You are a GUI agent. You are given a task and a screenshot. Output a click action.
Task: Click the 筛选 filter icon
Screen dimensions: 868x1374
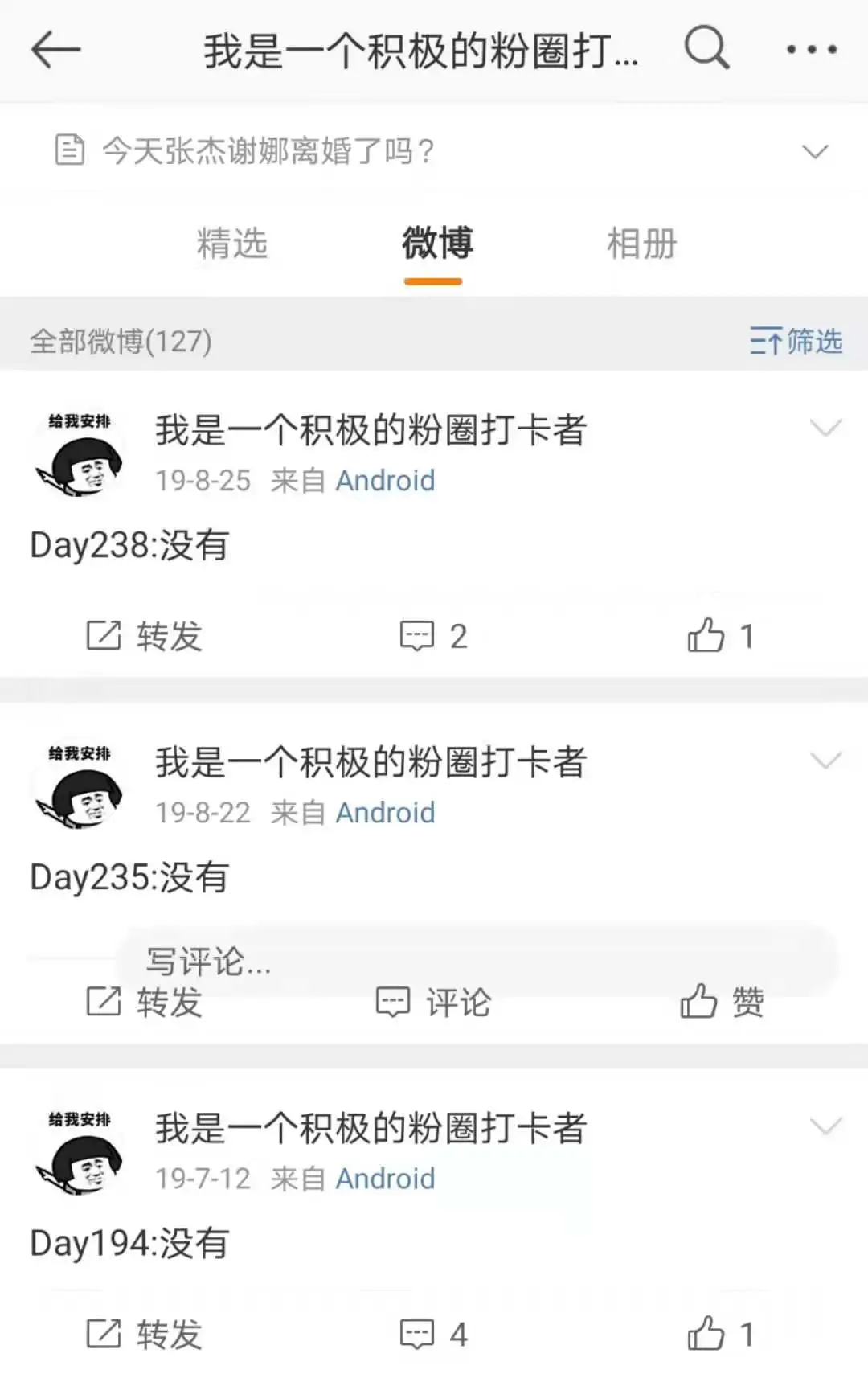797,342
